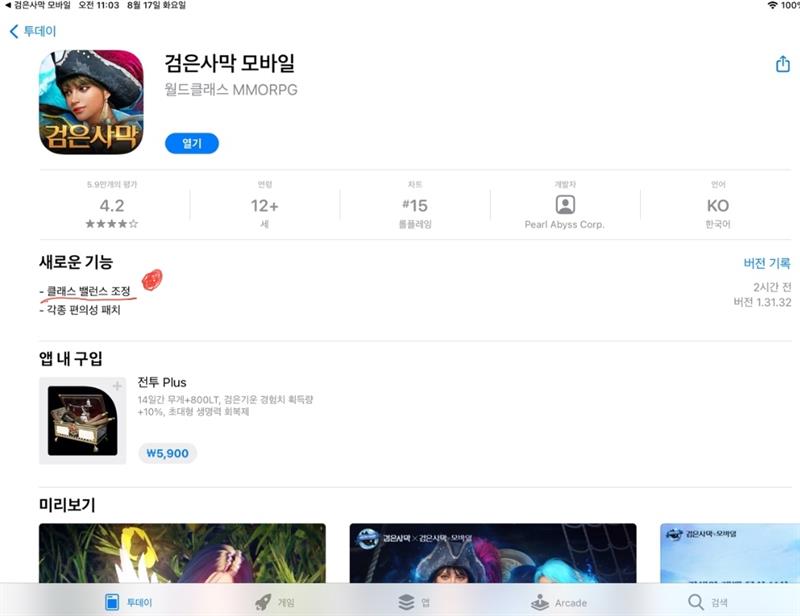
Task: Tap the 열기 button to open the app
Action: (x=191, y=143)
